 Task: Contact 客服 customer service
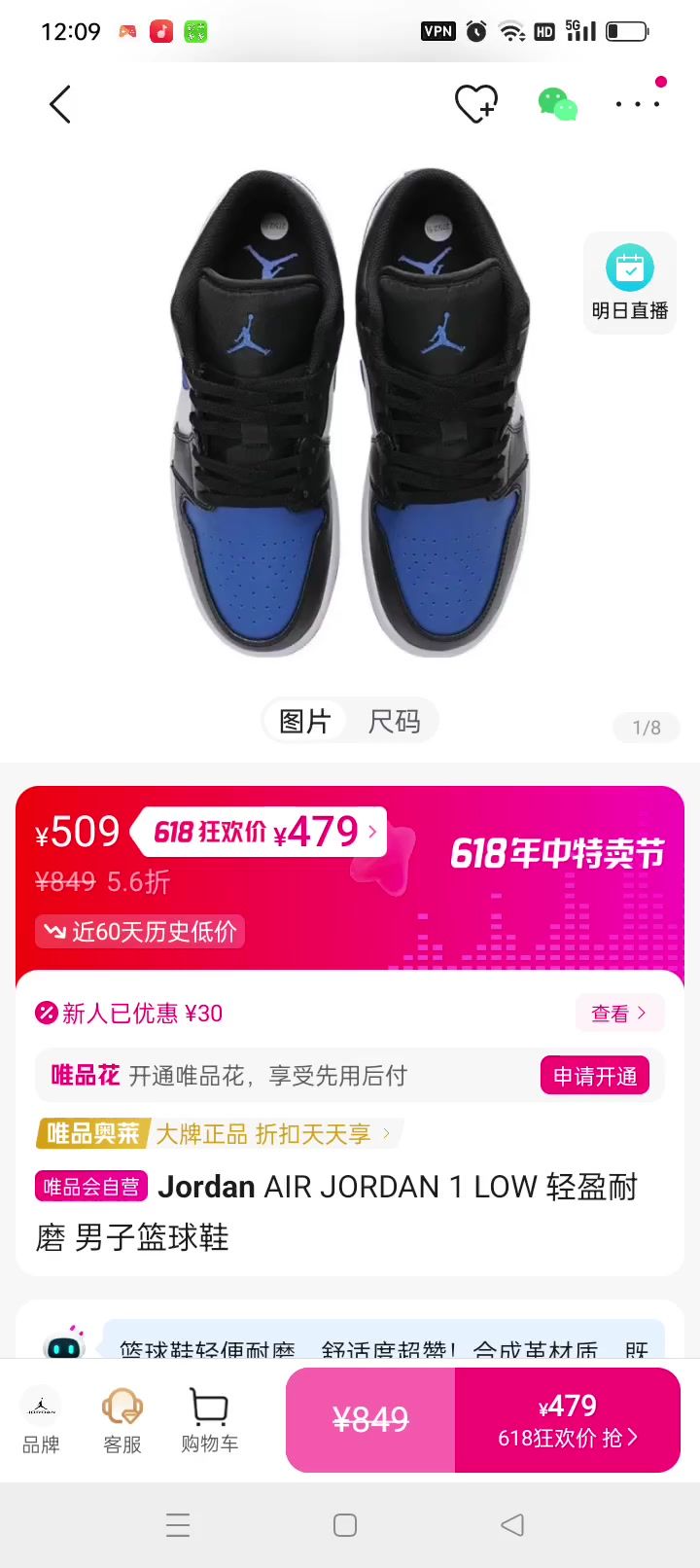pyautogui.click(x=122, y=1420)
